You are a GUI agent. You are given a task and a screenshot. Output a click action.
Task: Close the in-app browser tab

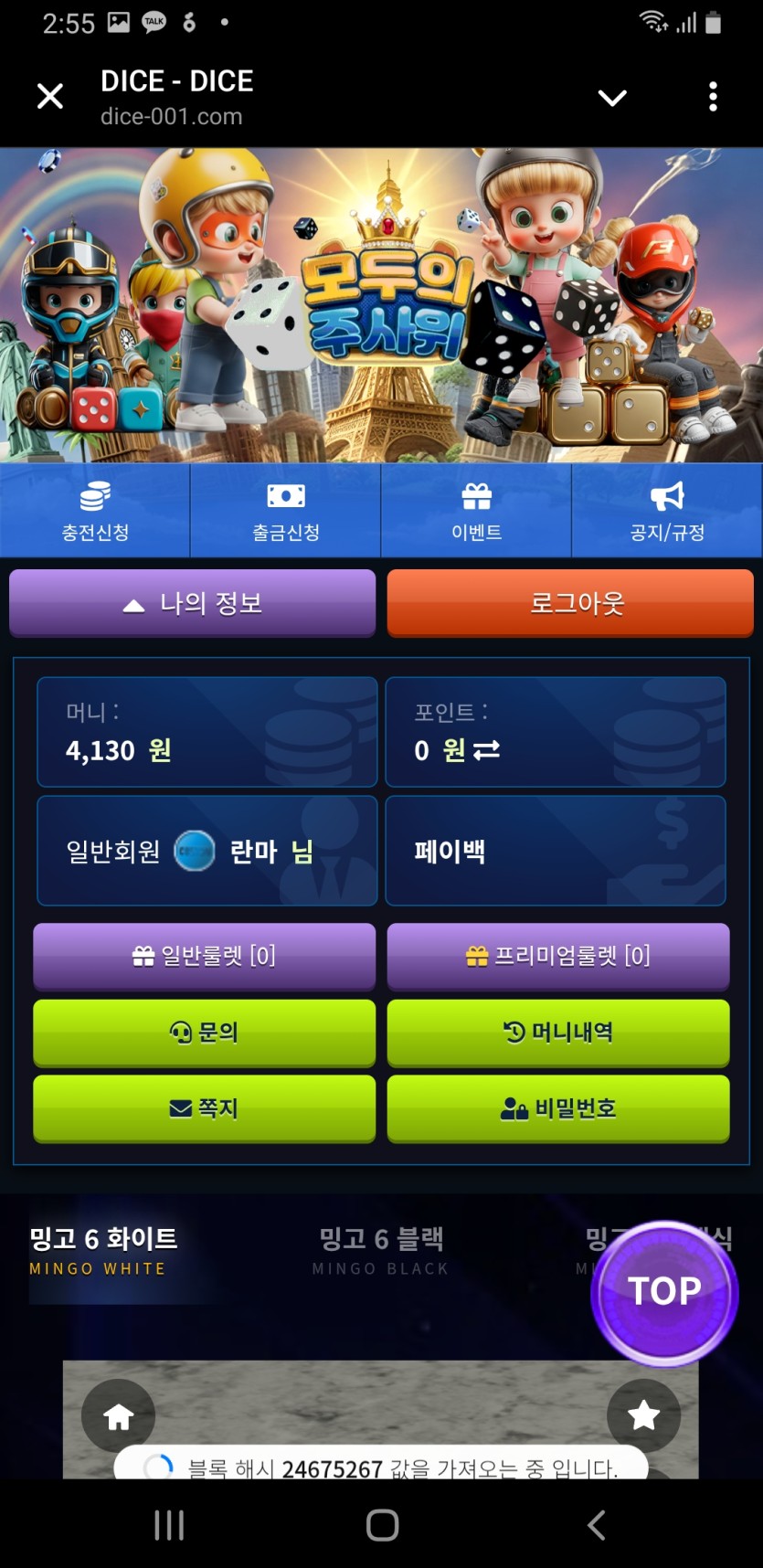50,96
